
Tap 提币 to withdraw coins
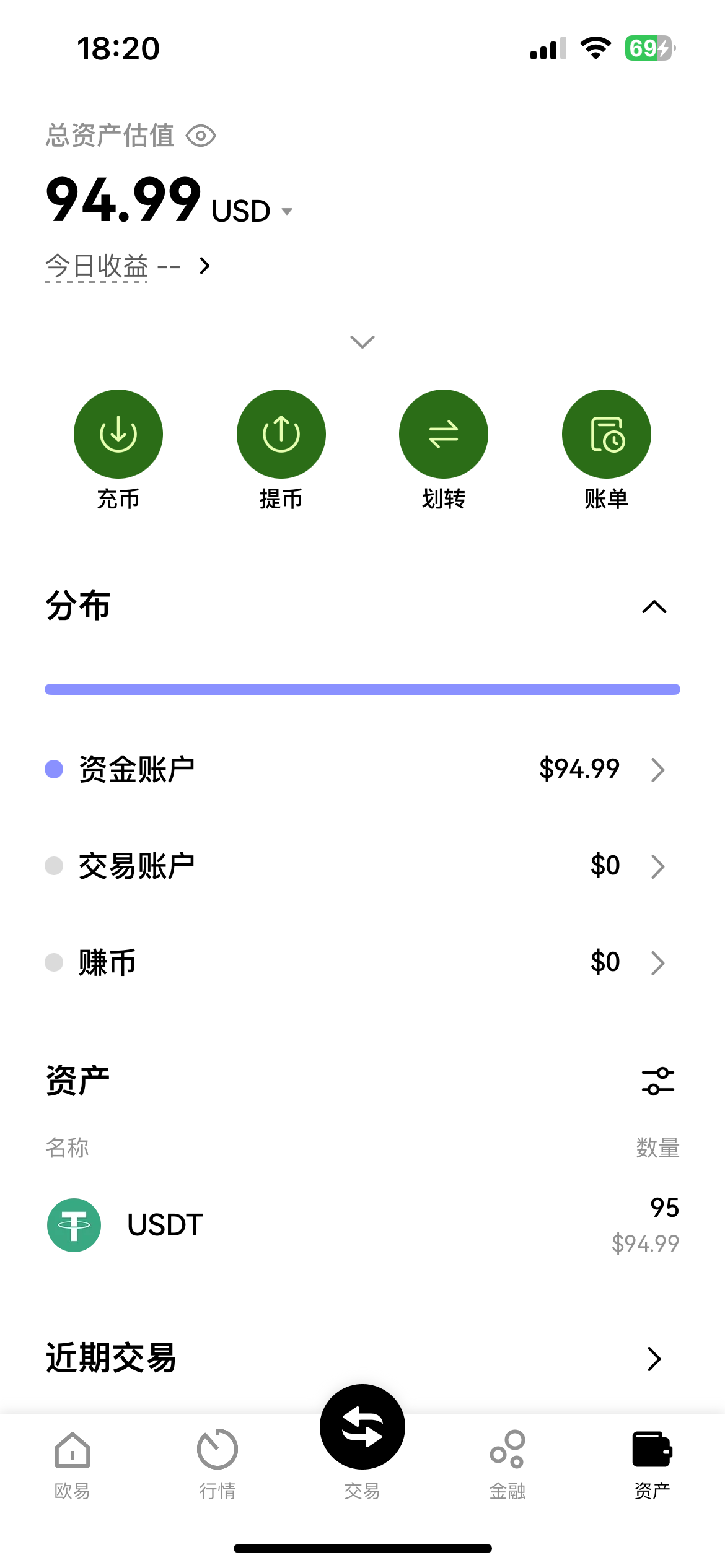point(281,434)
